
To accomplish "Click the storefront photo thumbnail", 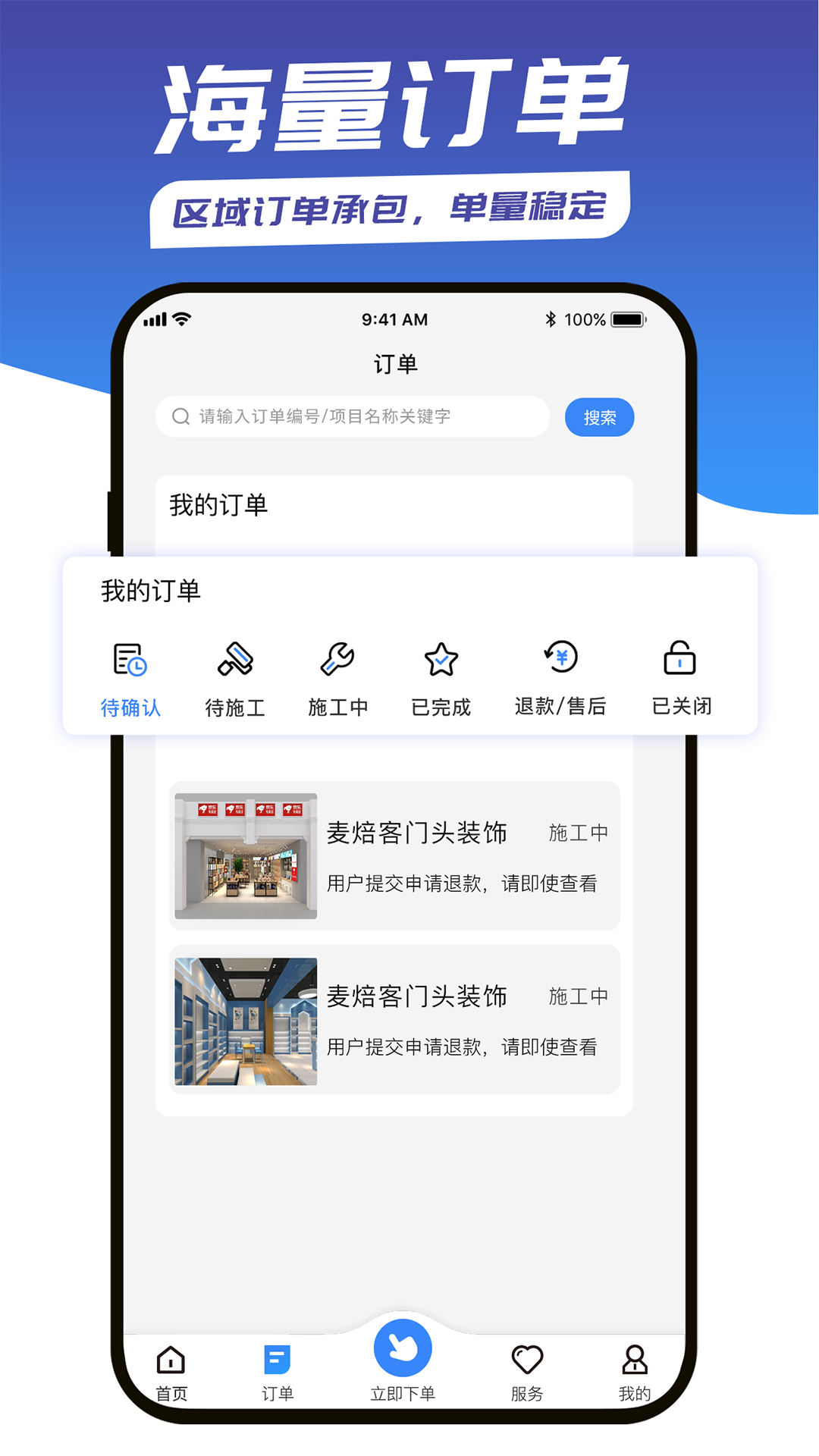I will coord(244,855).
